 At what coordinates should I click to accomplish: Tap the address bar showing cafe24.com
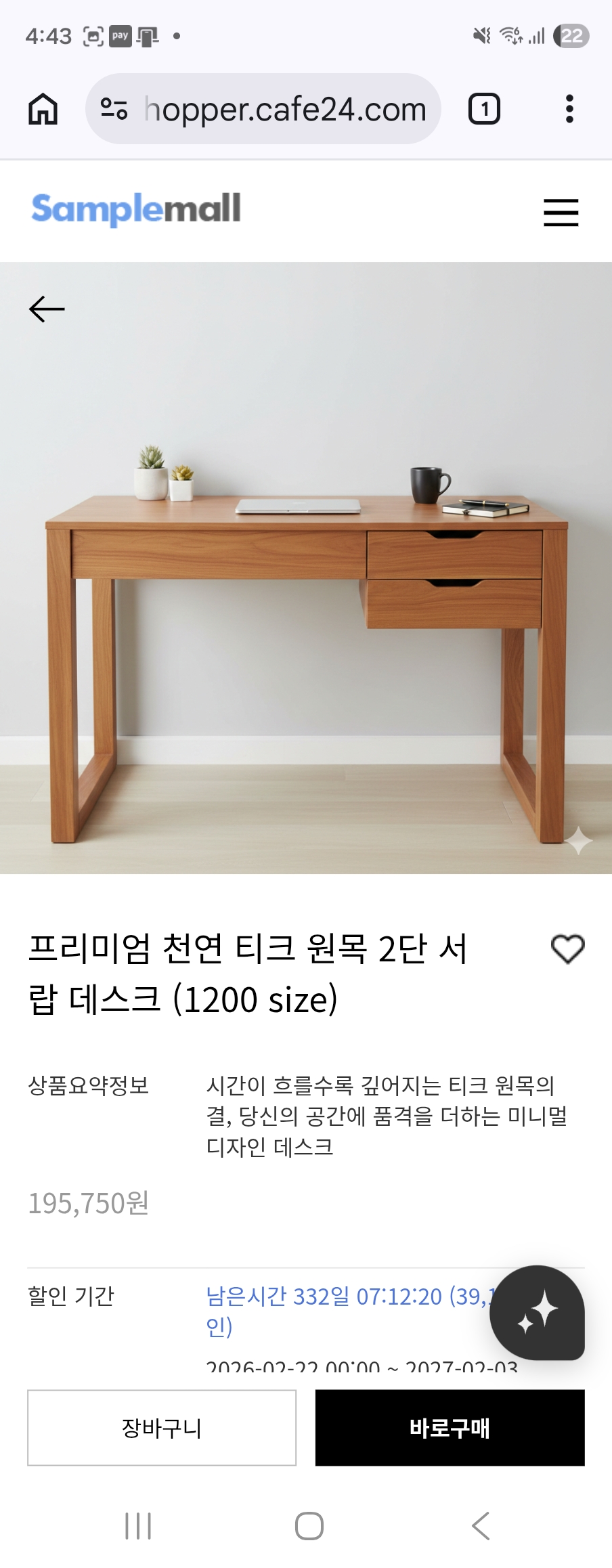tap(284, 109)
